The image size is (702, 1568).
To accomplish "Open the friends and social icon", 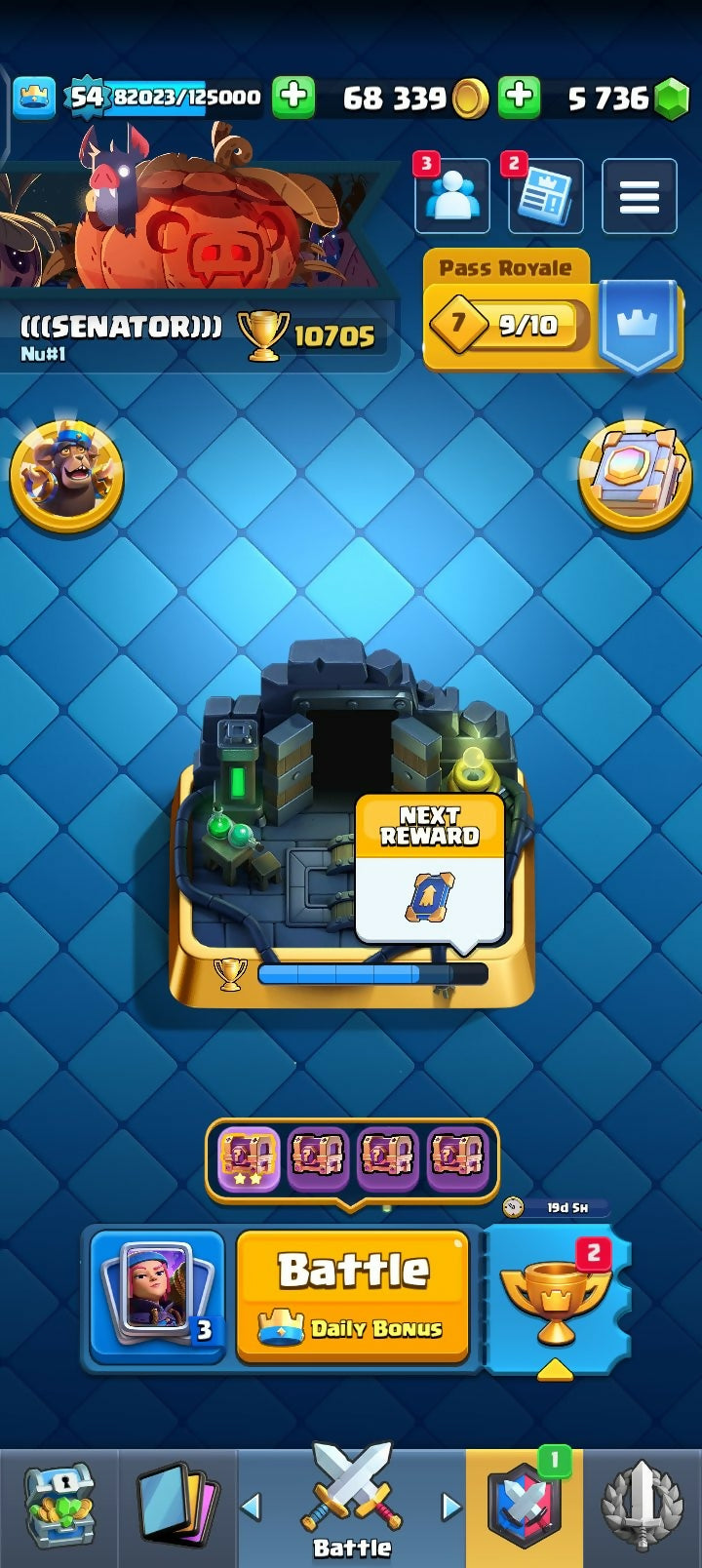I will pos(452,196).
